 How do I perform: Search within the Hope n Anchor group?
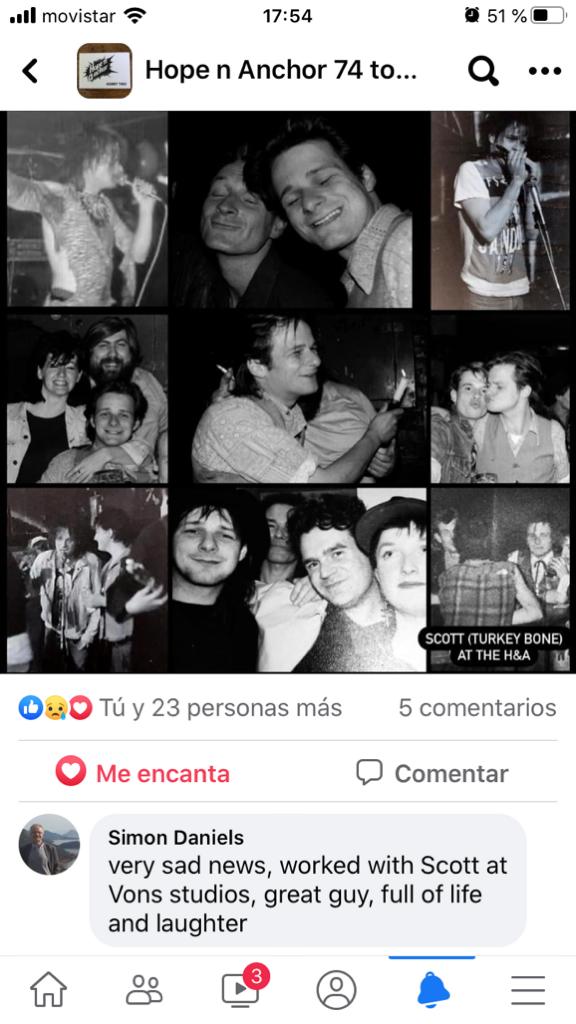(483, 71)
